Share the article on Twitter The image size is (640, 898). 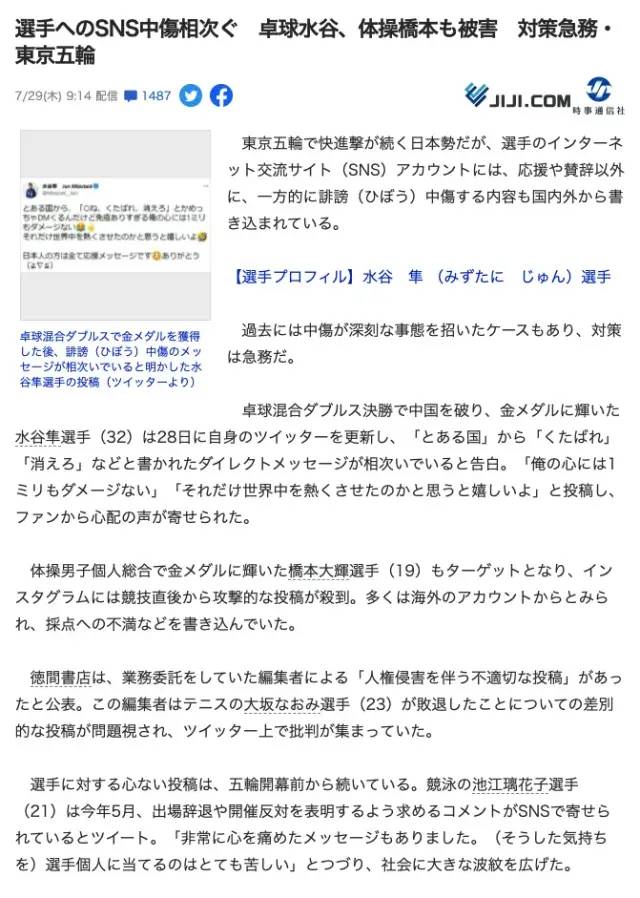tap(190, 96)
